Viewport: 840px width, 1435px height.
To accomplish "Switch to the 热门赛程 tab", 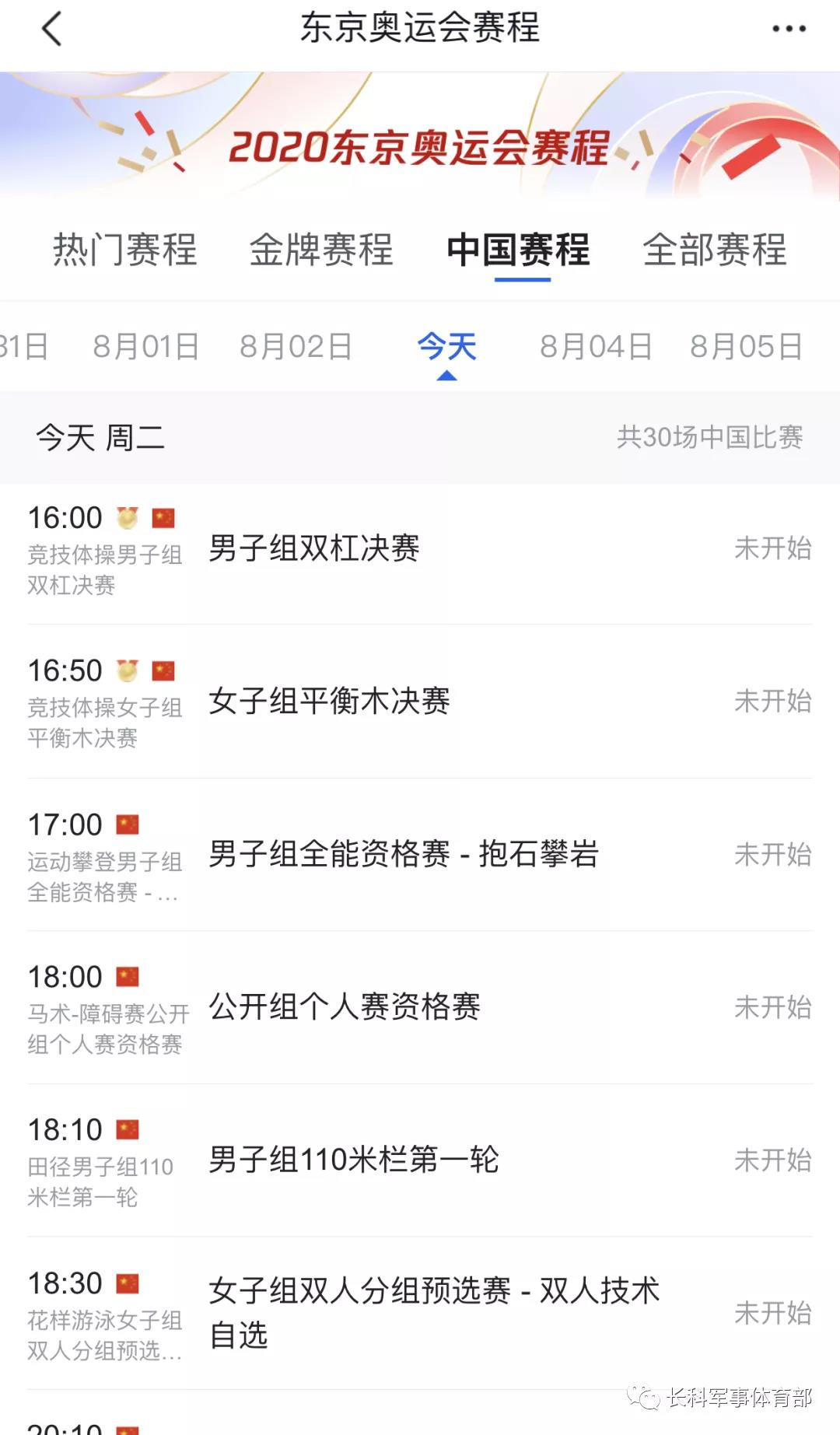I will [124, 250].
